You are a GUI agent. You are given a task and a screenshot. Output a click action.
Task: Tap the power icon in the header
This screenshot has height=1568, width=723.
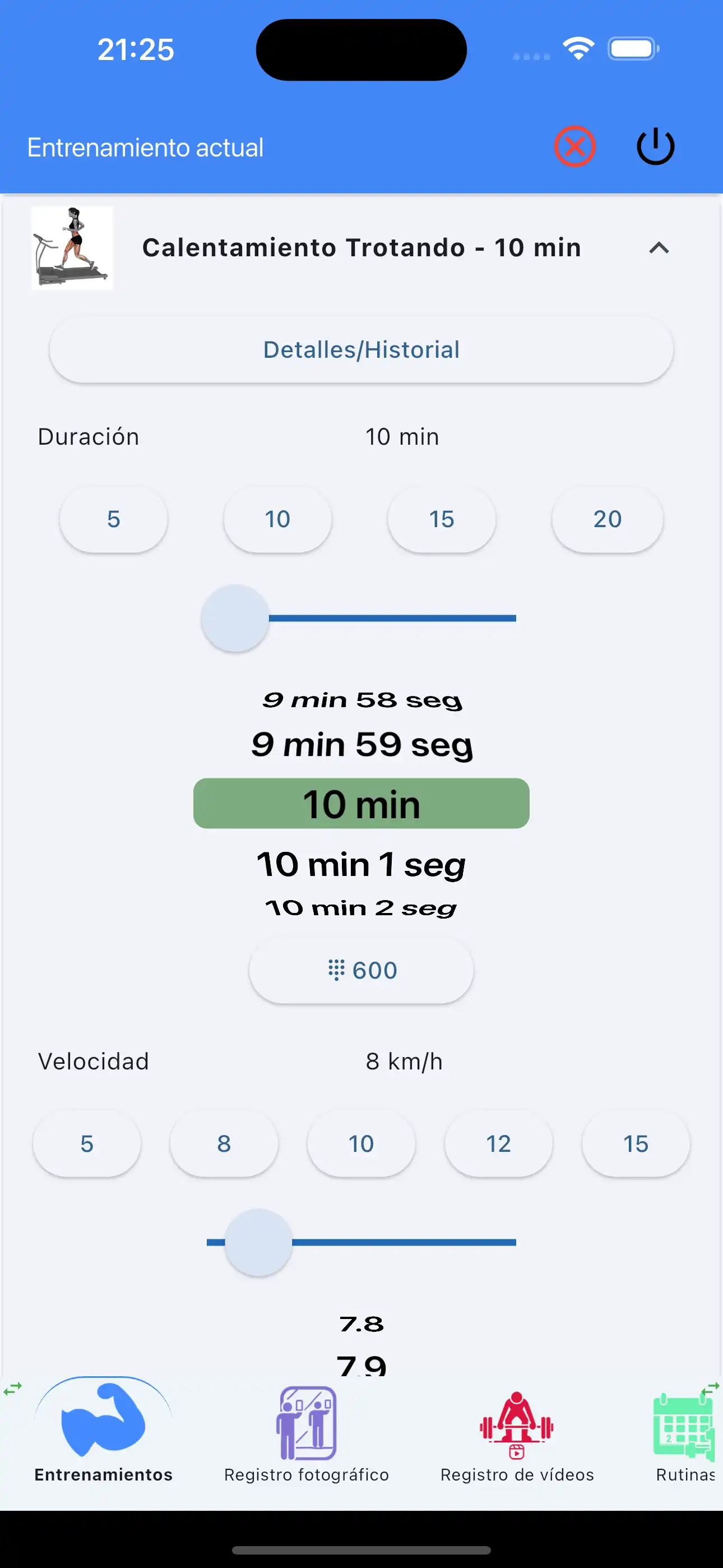pyautogui.click(x=655, y=146)
